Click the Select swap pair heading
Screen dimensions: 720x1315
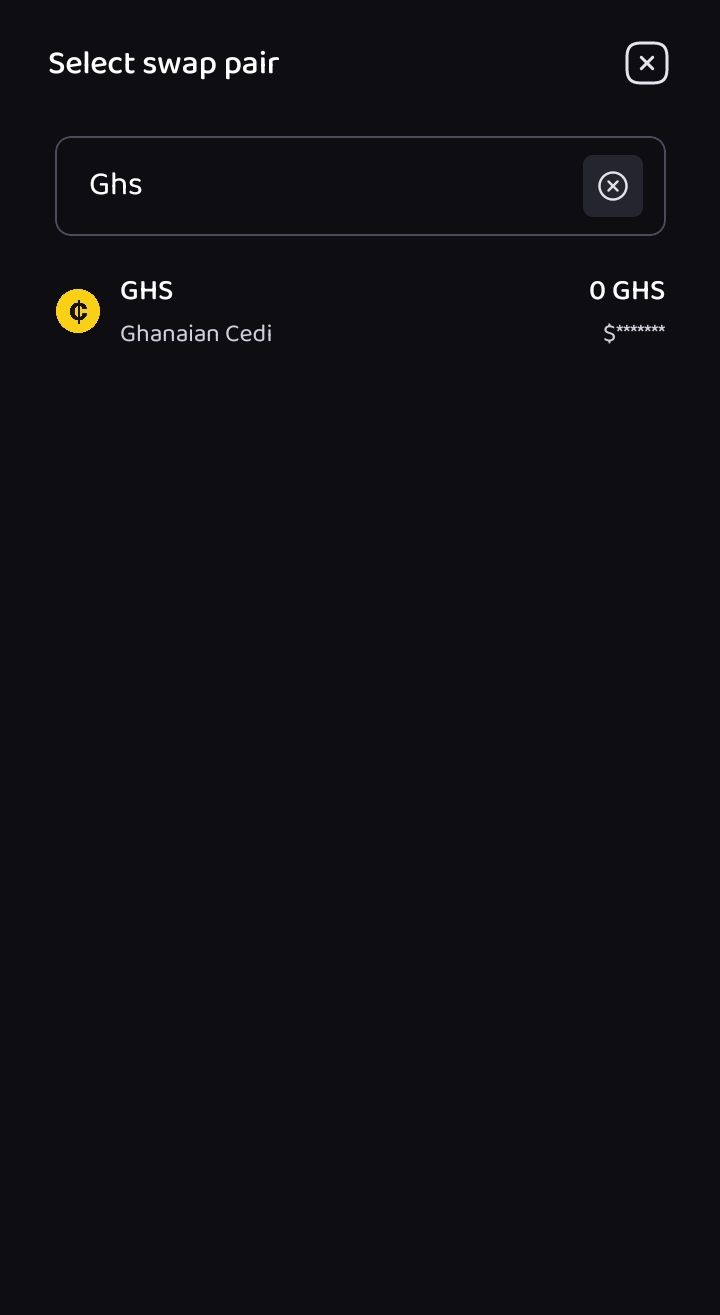pyautogui.click(x=163, y=63)
